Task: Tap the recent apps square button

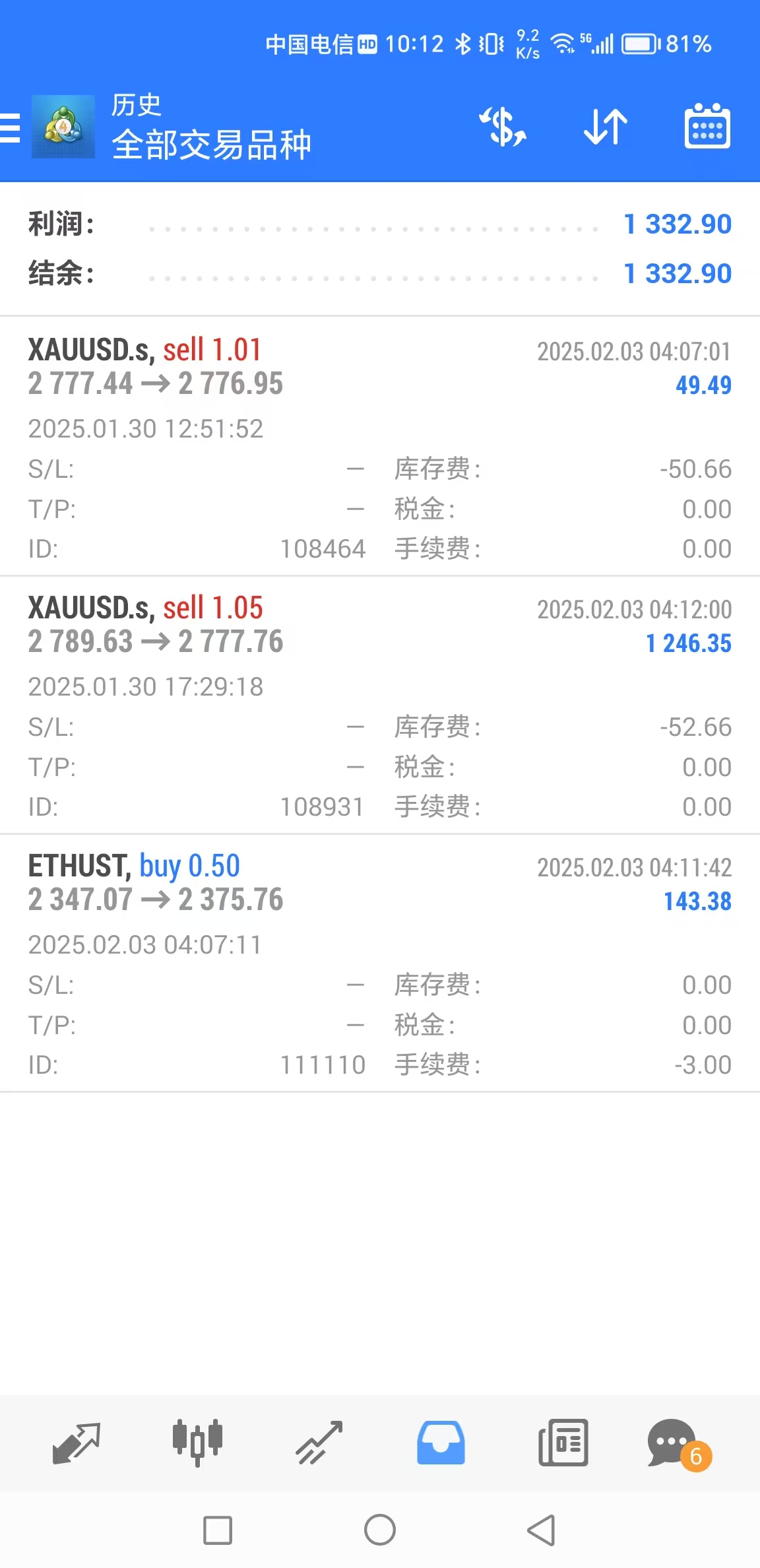Action: pos(219,1532)
